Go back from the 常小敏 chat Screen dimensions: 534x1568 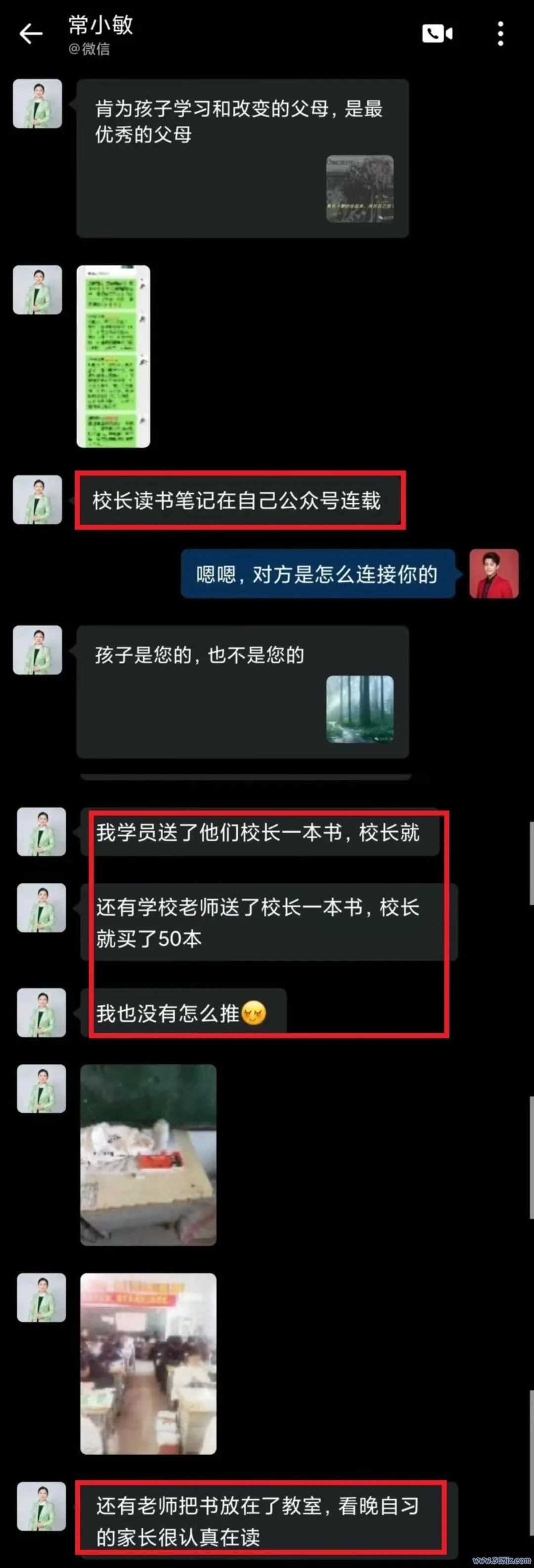coord(31,34)
